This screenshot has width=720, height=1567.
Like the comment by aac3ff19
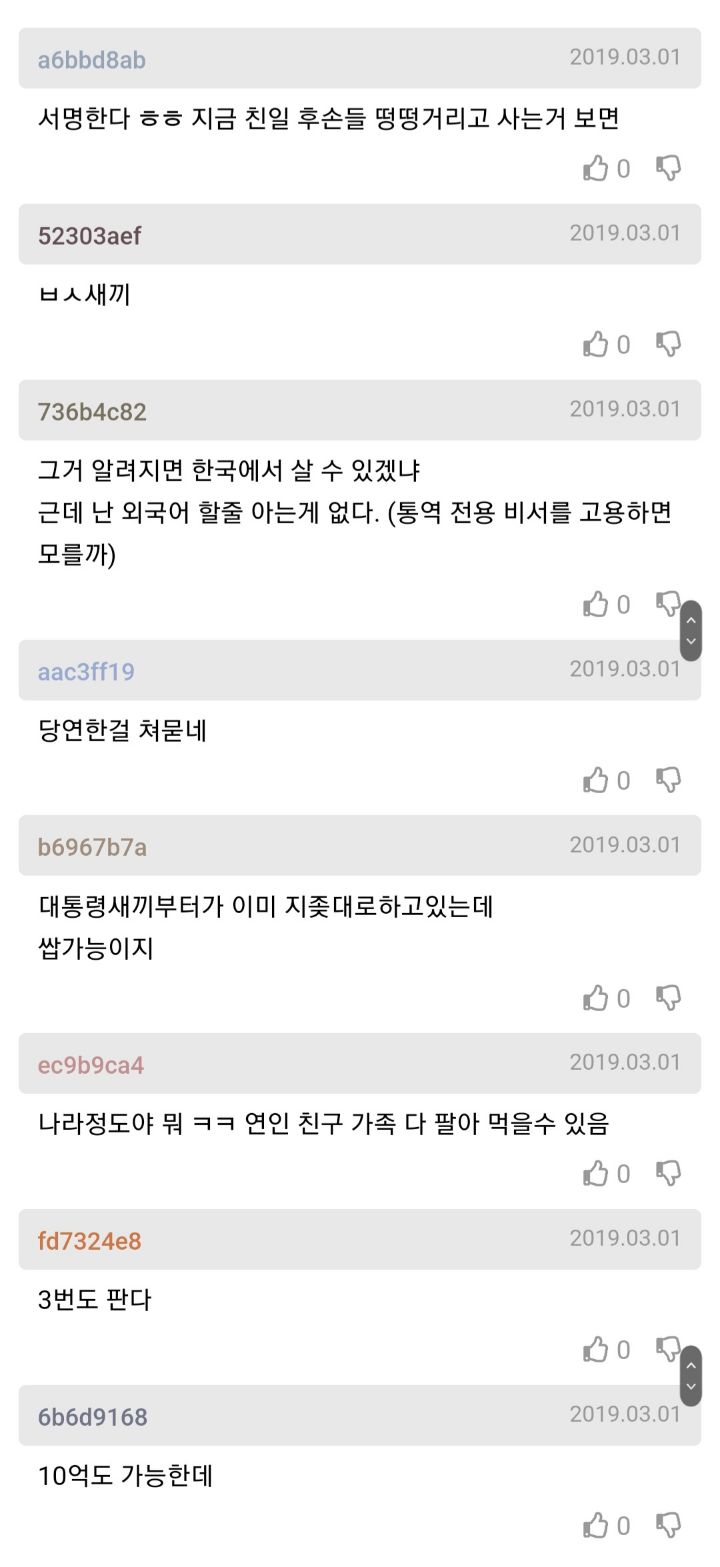596,780
